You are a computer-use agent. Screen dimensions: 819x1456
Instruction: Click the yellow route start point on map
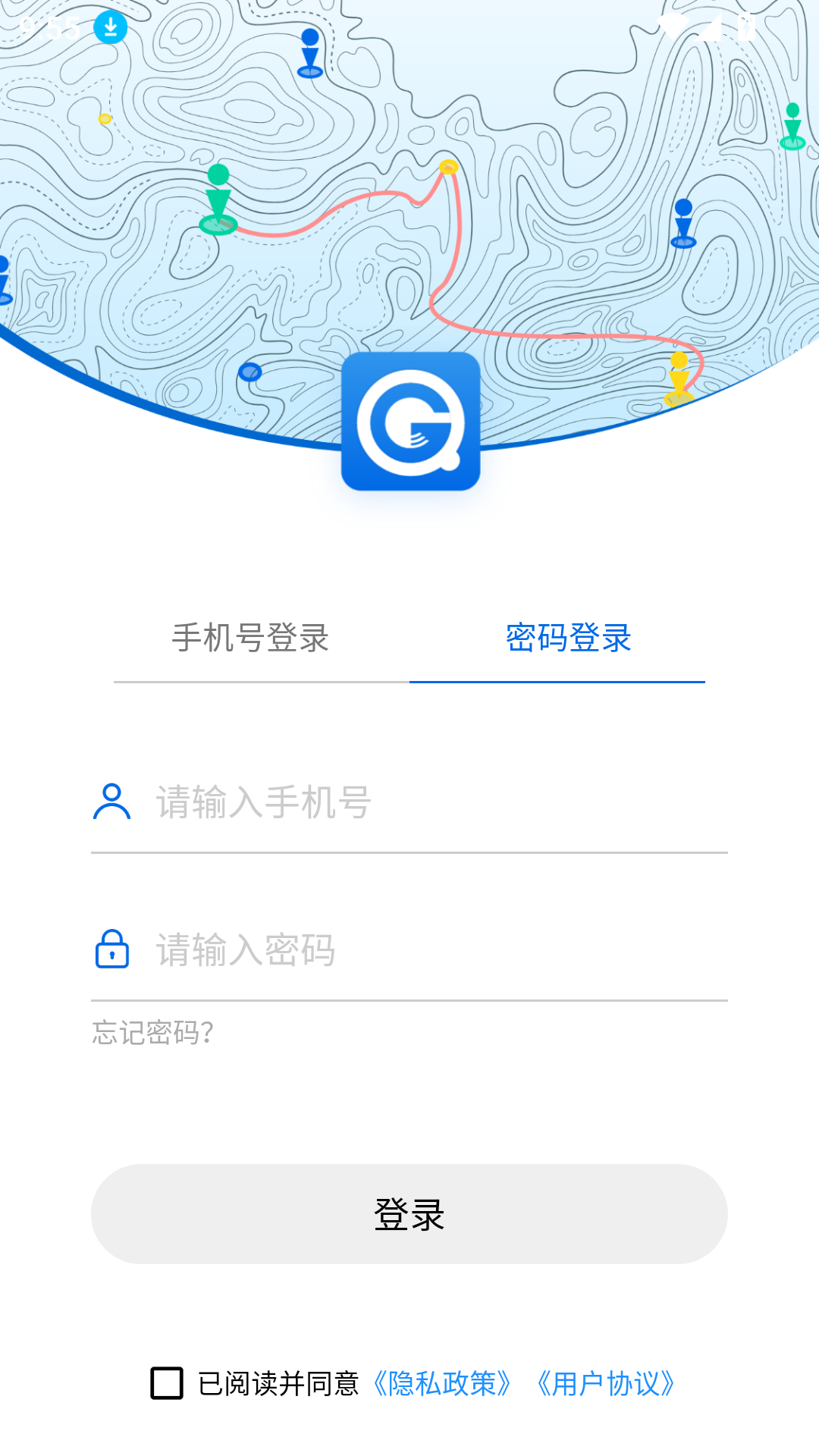tap(449, 168)
